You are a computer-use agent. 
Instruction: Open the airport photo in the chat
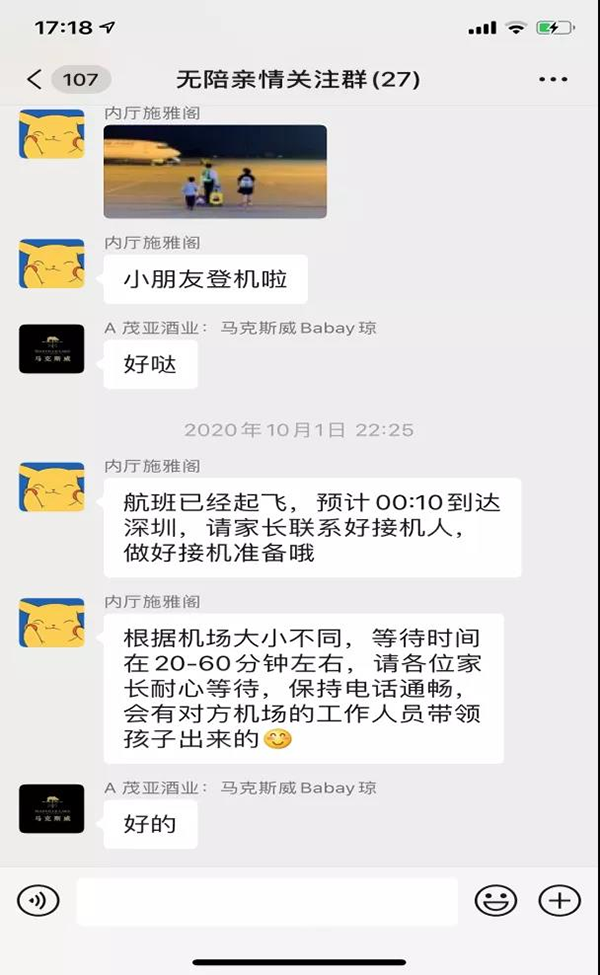pyautogui.click(x=215, y=171)
